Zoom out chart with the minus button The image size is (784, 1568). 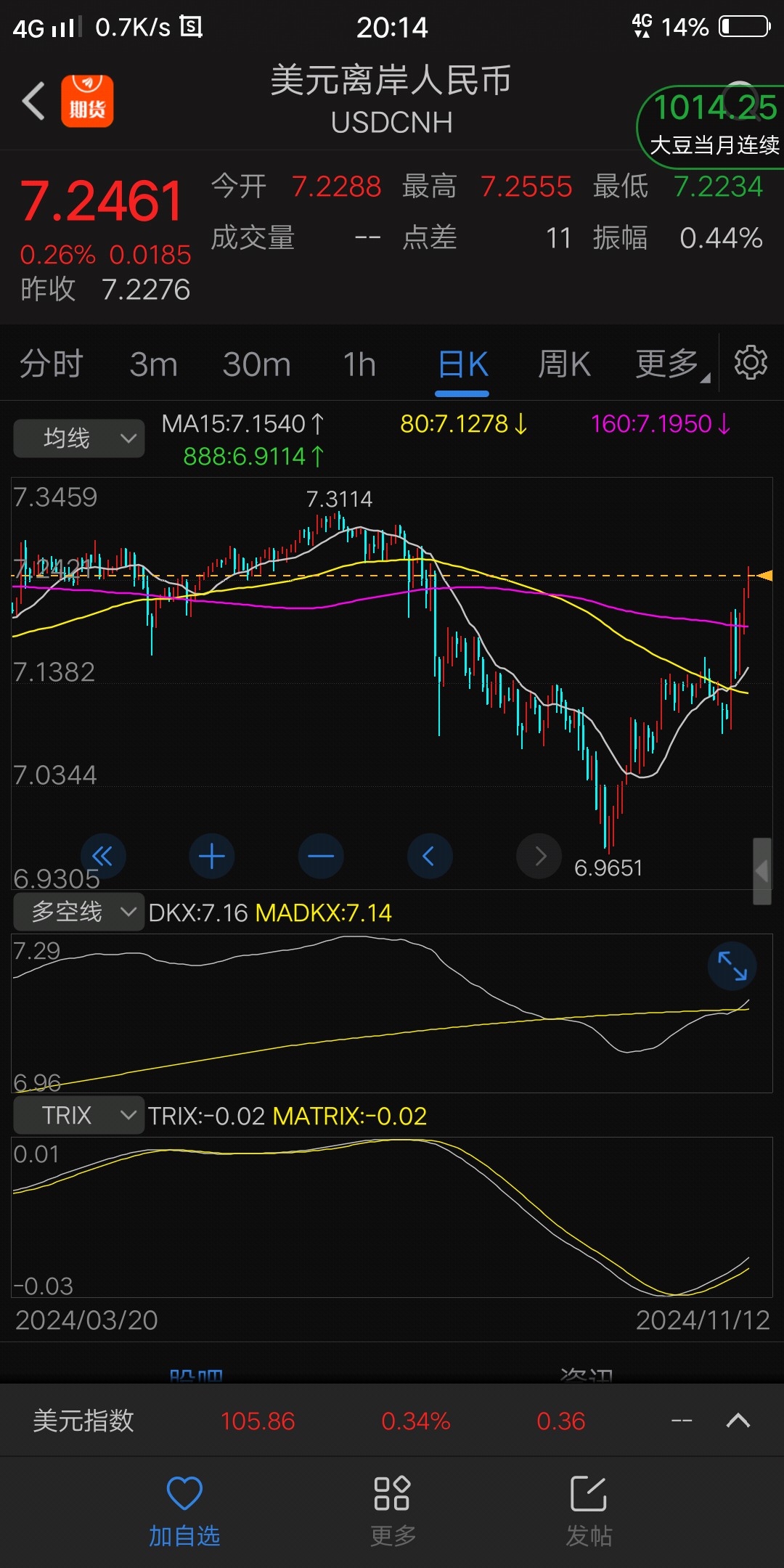coord(321,857)
